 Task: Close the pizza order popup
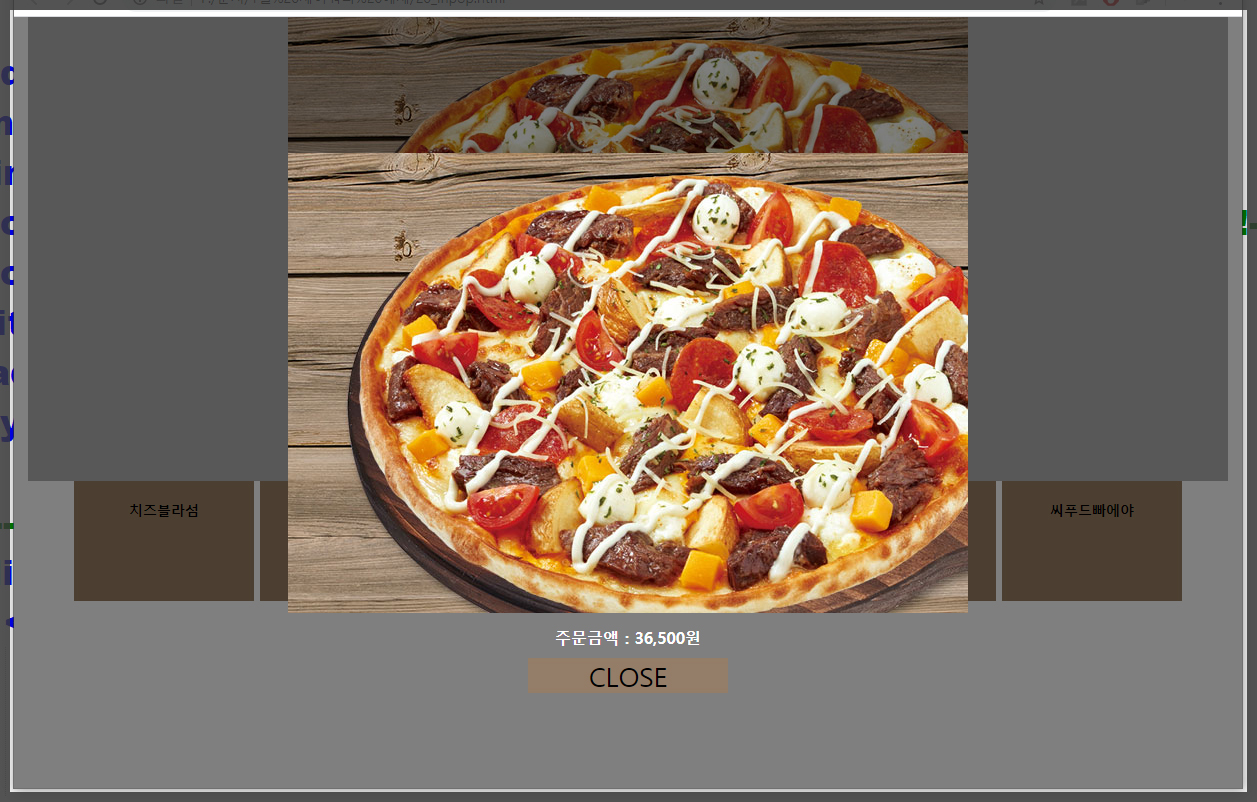(x=627, y=677)
